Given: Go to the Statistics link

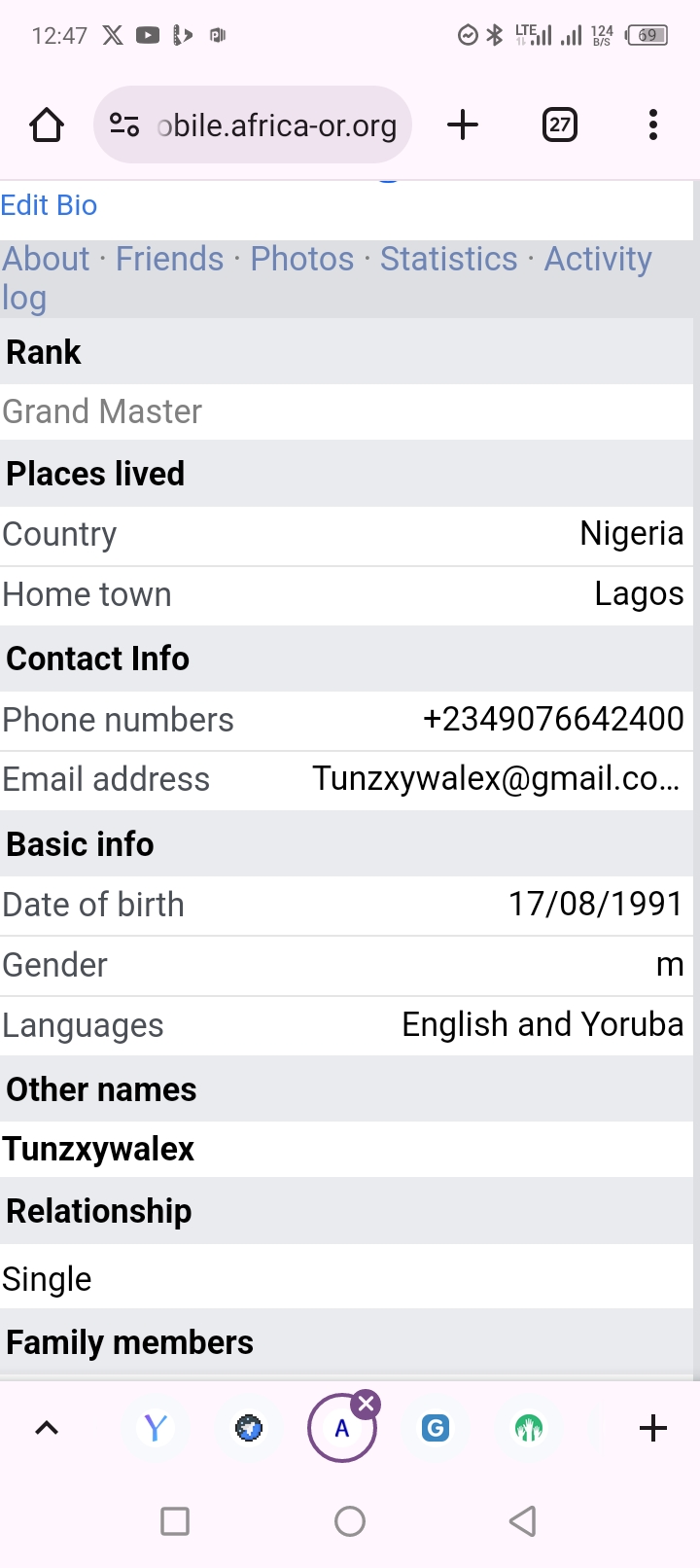Looking at the screenshot, I should tap(448, 259).
